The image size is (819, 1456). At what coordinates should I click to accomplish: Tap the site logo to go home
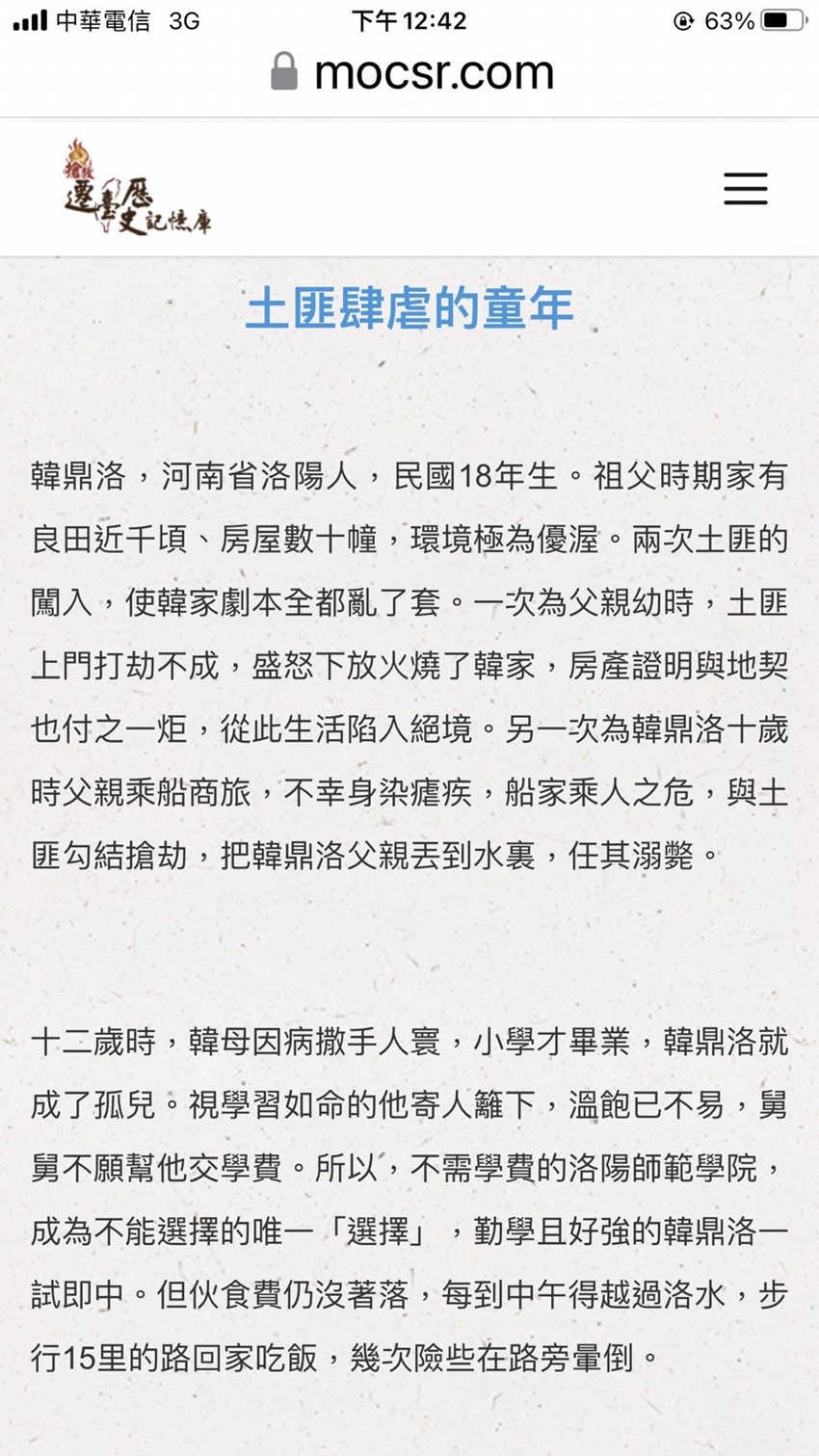pyautogui.click(x=136, y=187)
